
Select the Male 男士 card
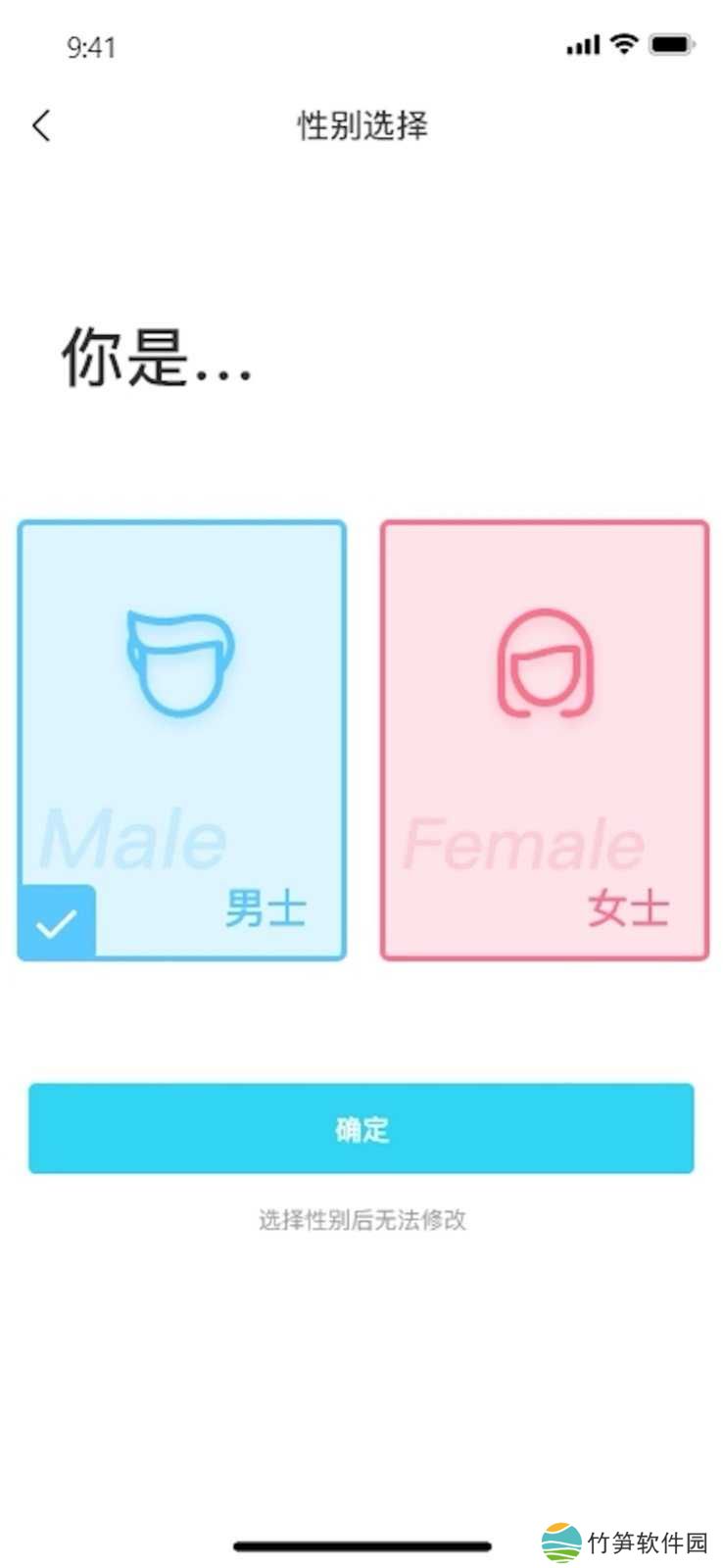pyautogui.click(x=181, y=740)
